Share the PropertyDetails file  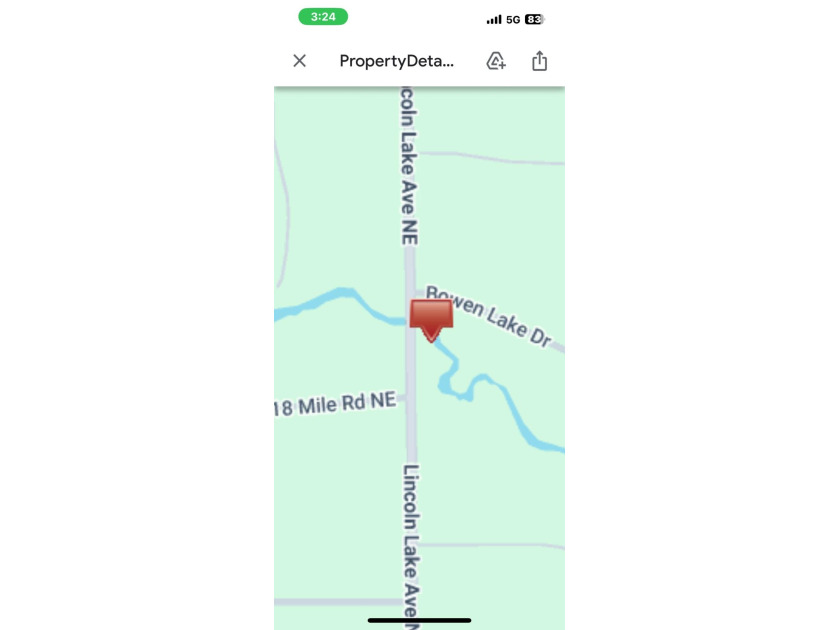pyautogui.click(x=539, y=61)
